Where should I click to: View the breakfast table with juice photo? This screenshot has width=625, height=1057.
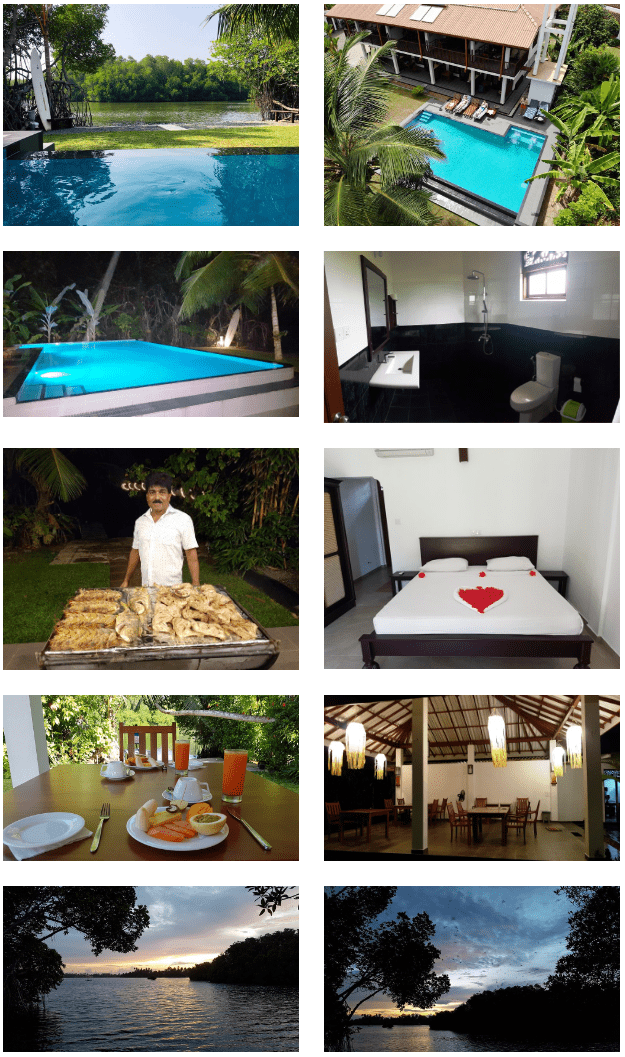click(150, 777)
